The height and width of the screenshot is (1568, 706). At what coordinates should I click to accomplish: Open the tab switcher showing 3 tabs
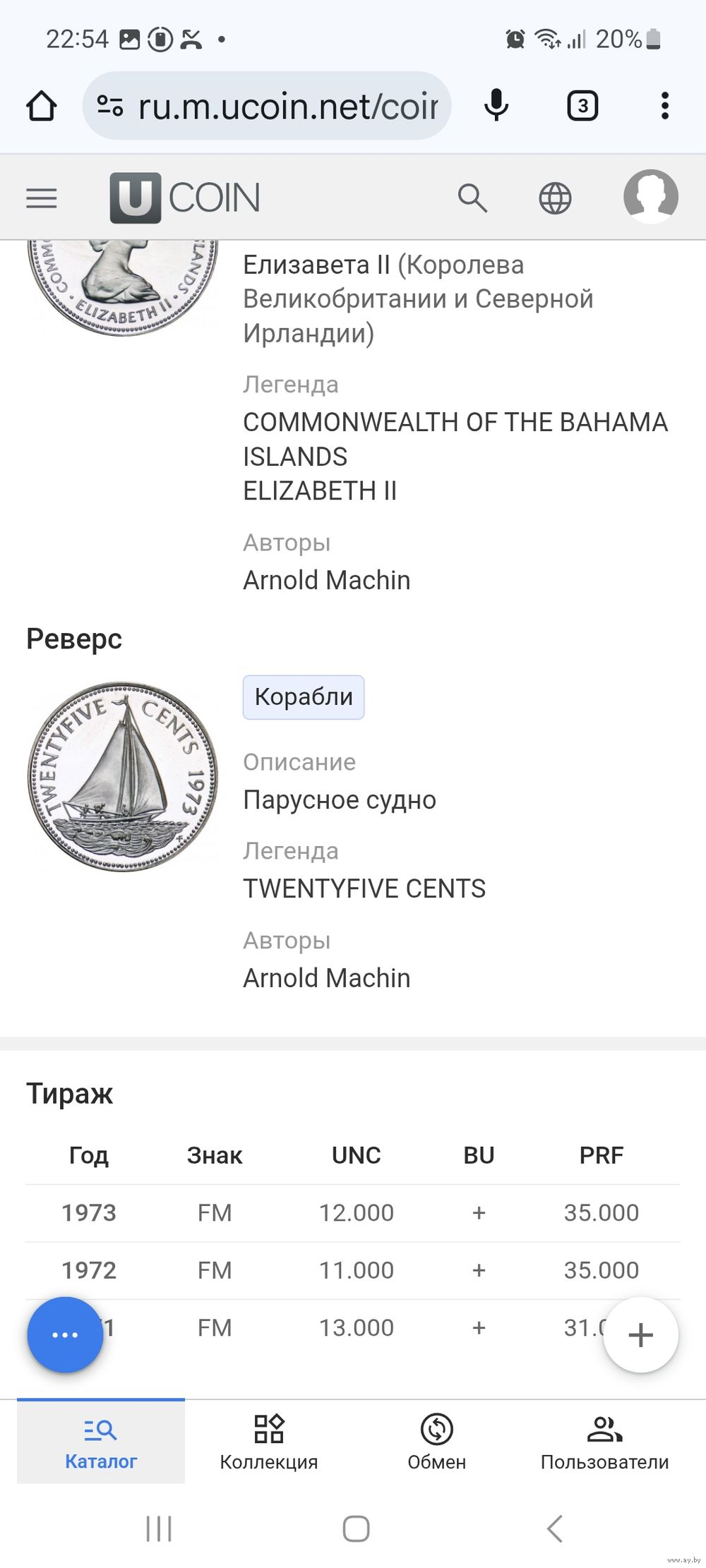(x=582, y=107)
